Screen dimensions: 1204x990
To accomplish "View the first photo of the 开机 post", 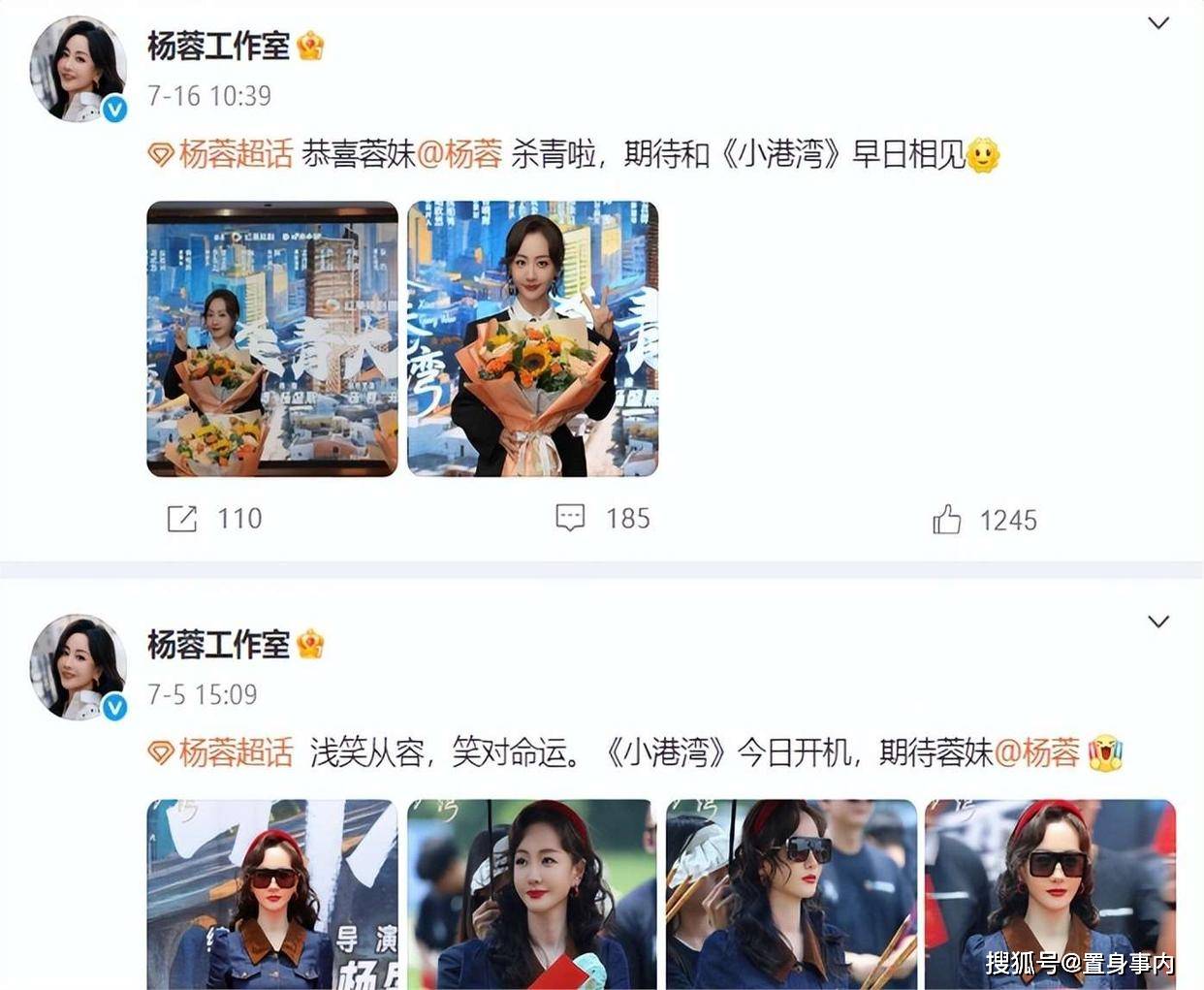I will [272, 894].
